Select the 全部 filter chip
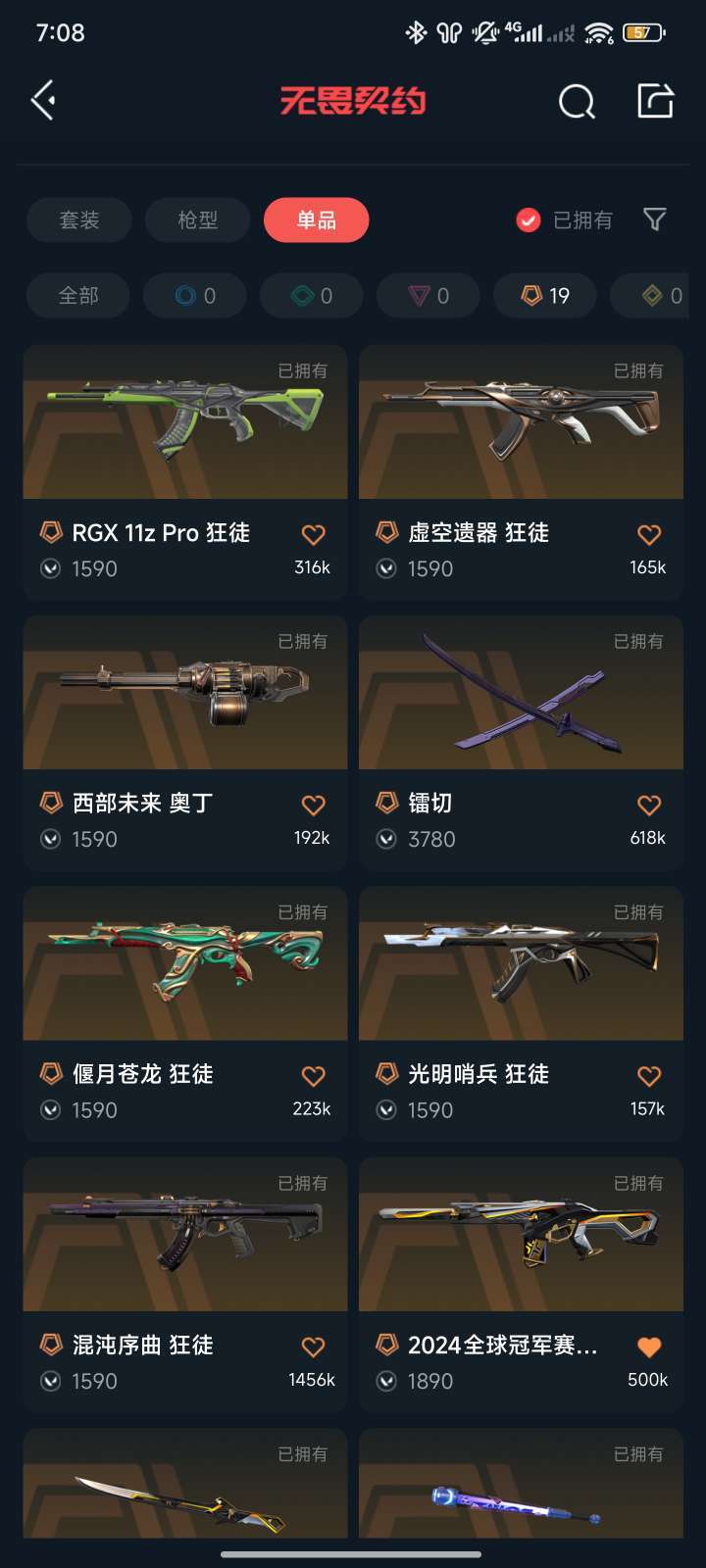Viewport: 706px width, 1568px height. [x=78, y=296]
